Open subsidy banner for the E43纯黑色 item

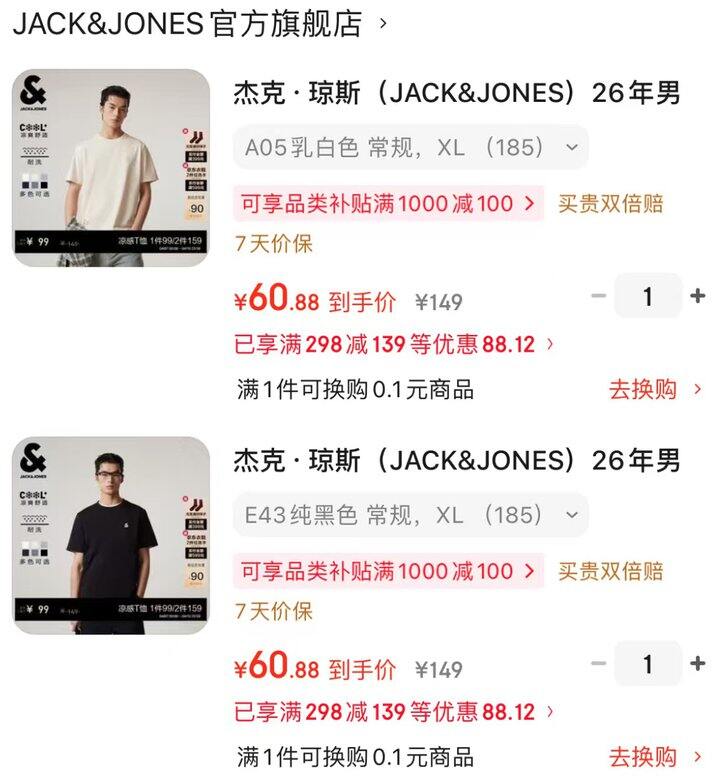388,572
